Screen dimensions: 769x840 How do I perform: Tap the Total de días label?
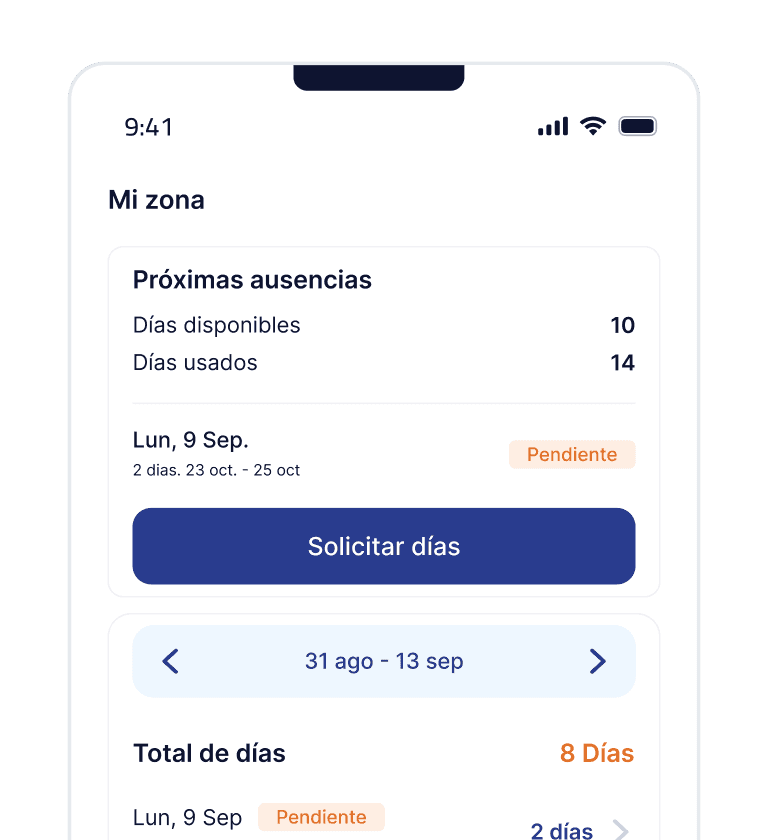tap(209, 754)
